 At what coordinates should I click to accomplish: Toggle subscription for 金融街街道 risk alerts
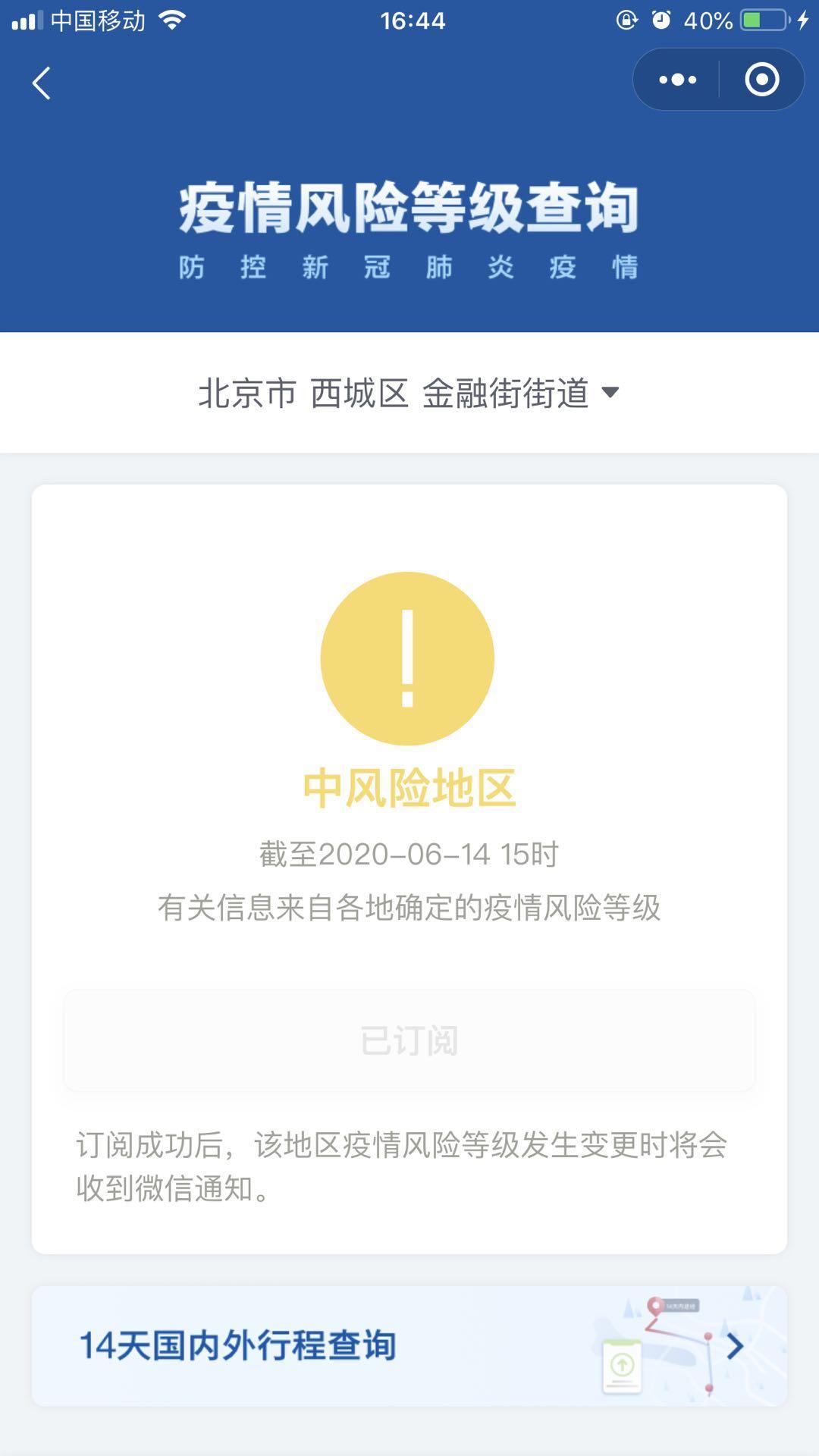(x=409, y=1040)
